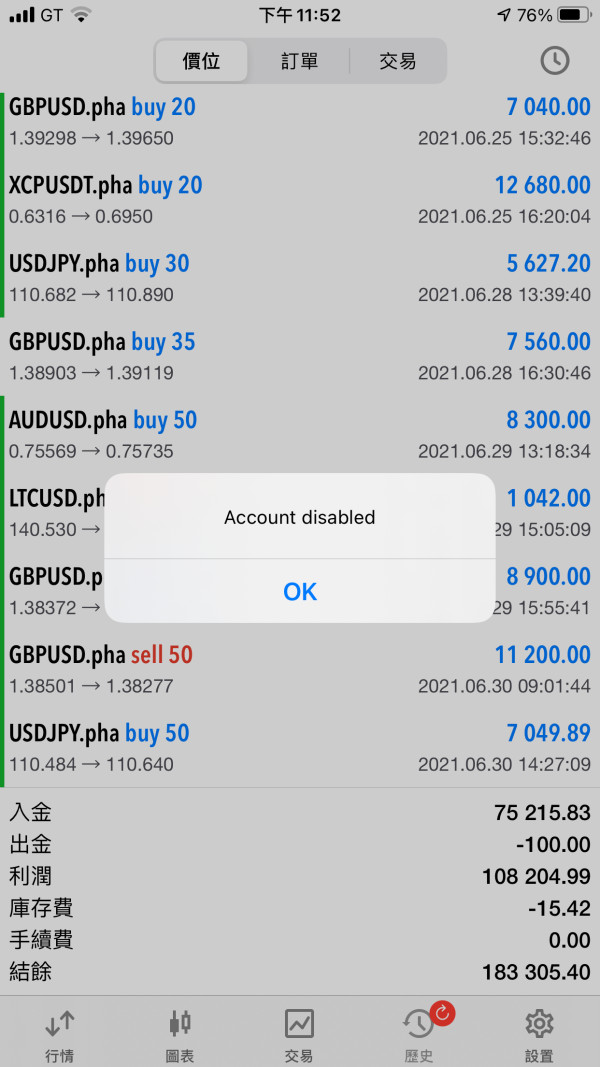Switch to the 價位 segment
The image size is (600, 1067).
coord(201,61)
